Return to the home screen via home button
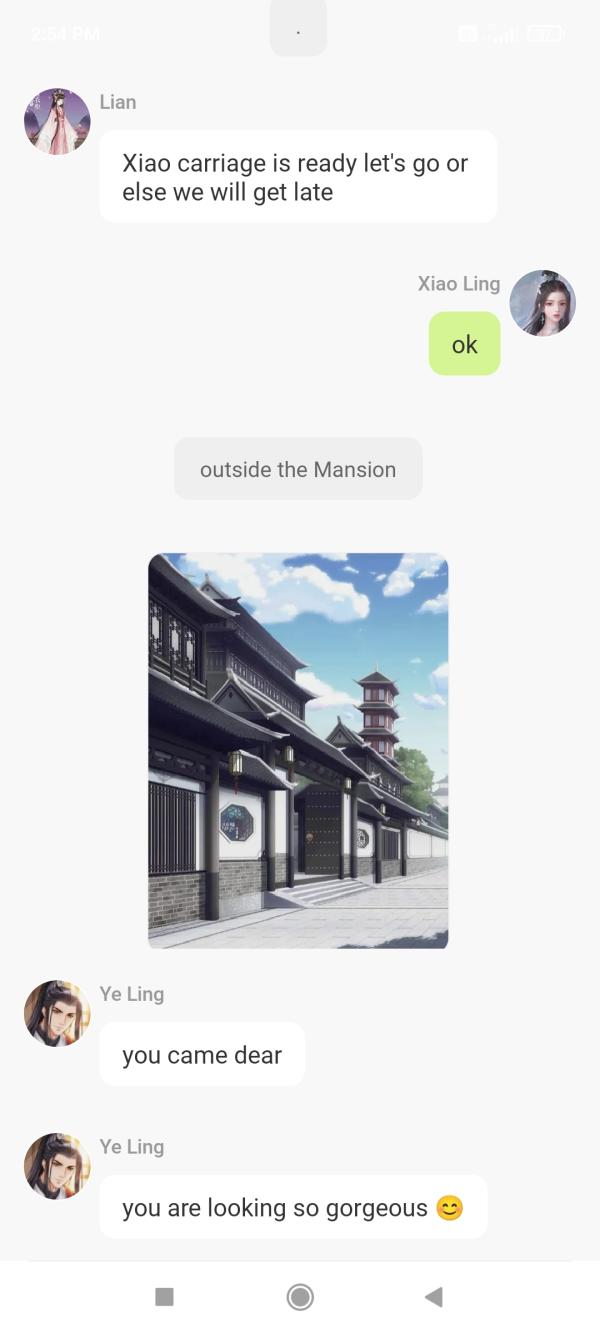This screenshot has width=600, height=1333. [300, 1297]
